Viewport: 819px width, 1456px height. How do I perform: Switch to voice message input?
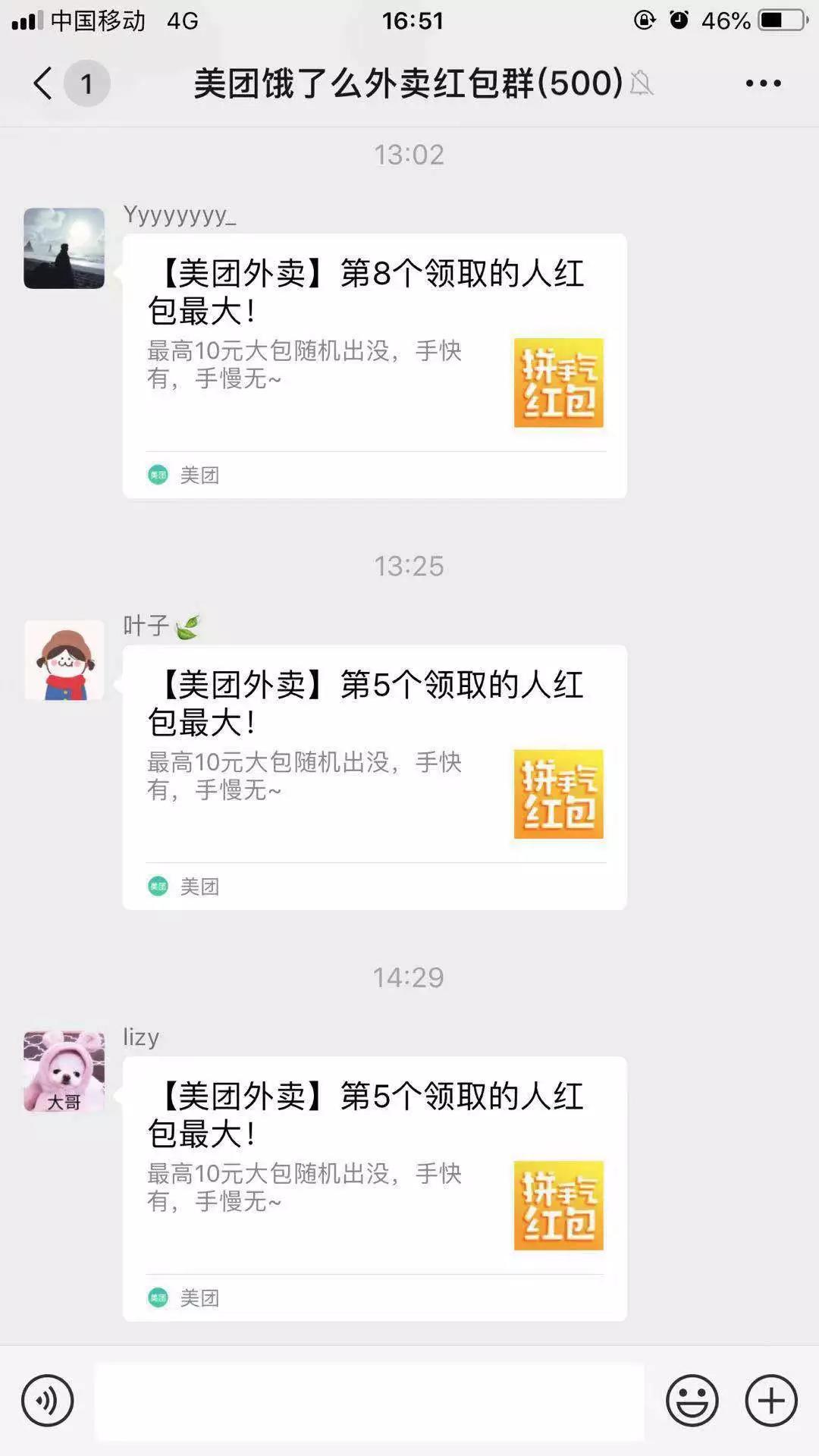pos(48,1401)
